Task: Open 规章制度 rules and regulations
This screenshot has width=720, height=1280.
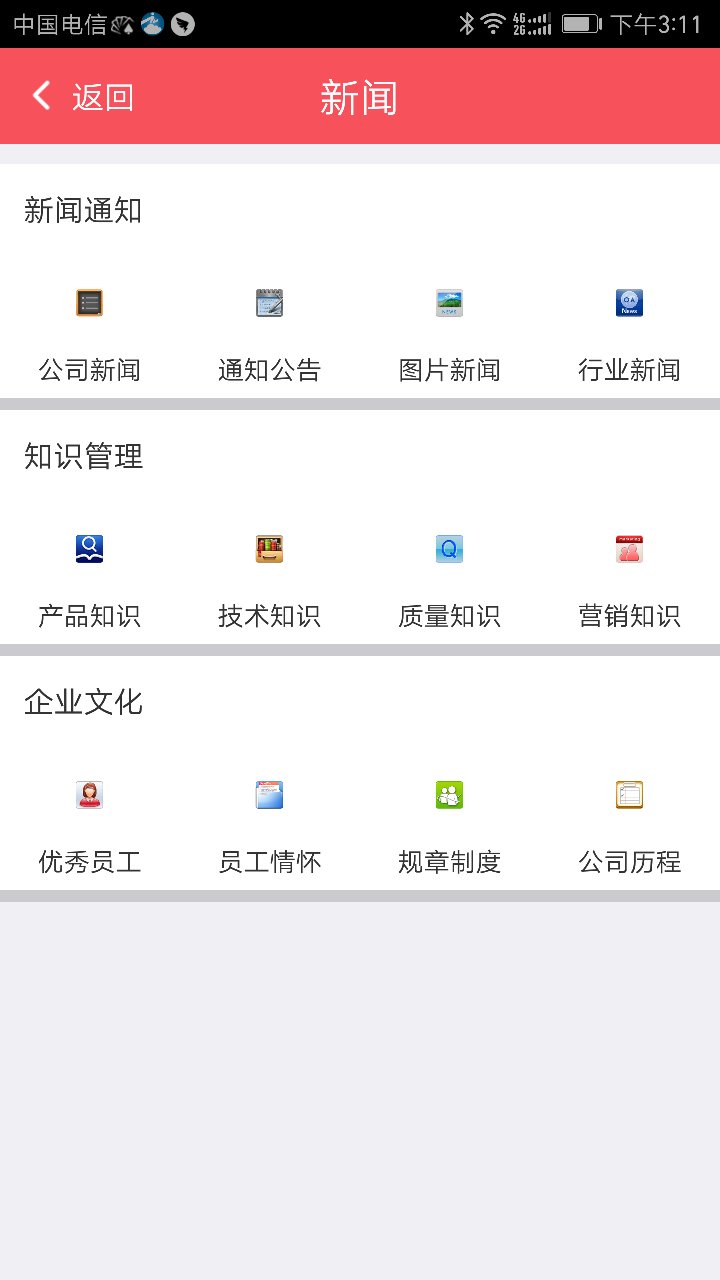Action: (450, 825)
